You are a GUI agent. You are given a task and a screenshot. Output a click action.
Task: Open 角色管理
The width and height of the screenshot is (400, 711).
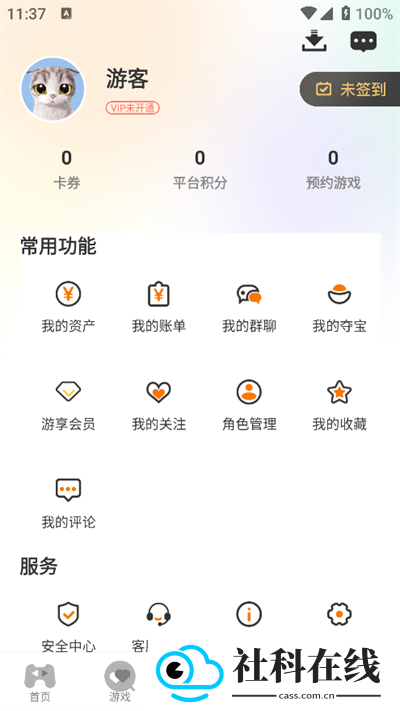point(249,405)
